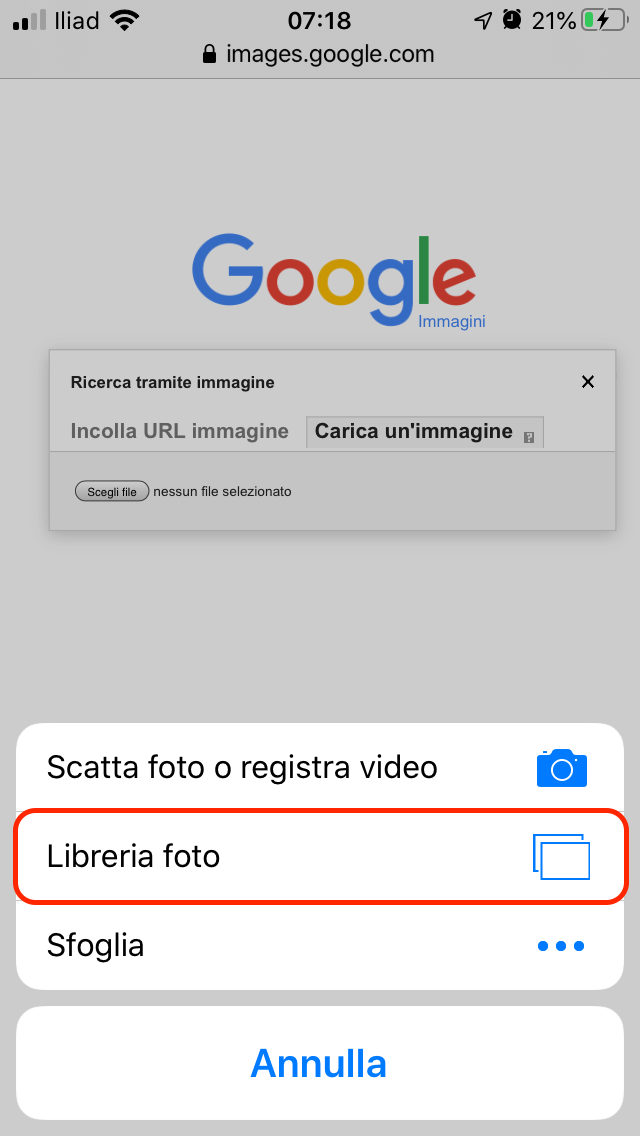Screen dimensions: 640x1136
Task: Tap the Scegli file button
Action: point(112,491)
